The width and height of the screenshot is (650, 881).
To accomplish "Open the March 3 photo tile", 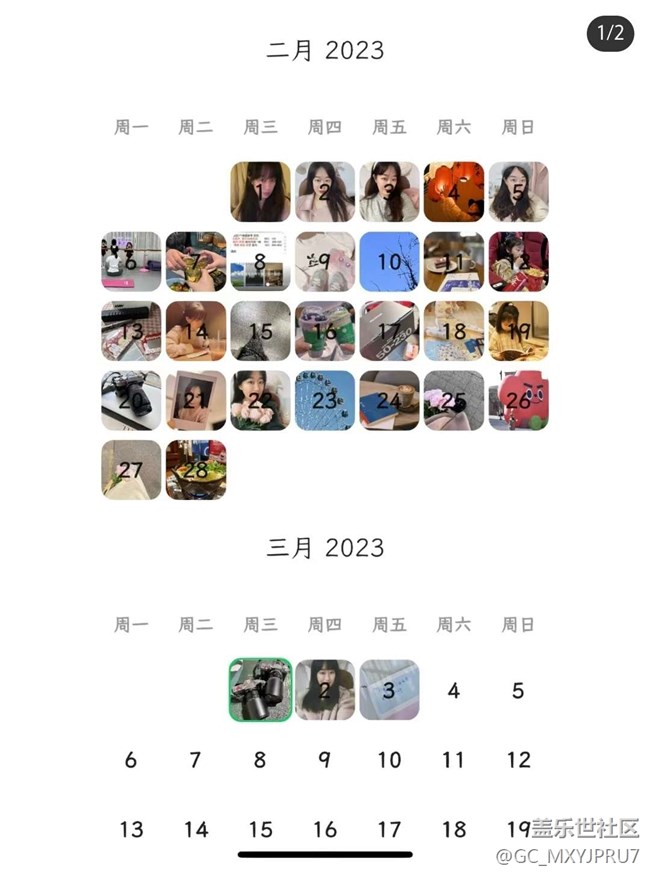I will tap(389, 690).
